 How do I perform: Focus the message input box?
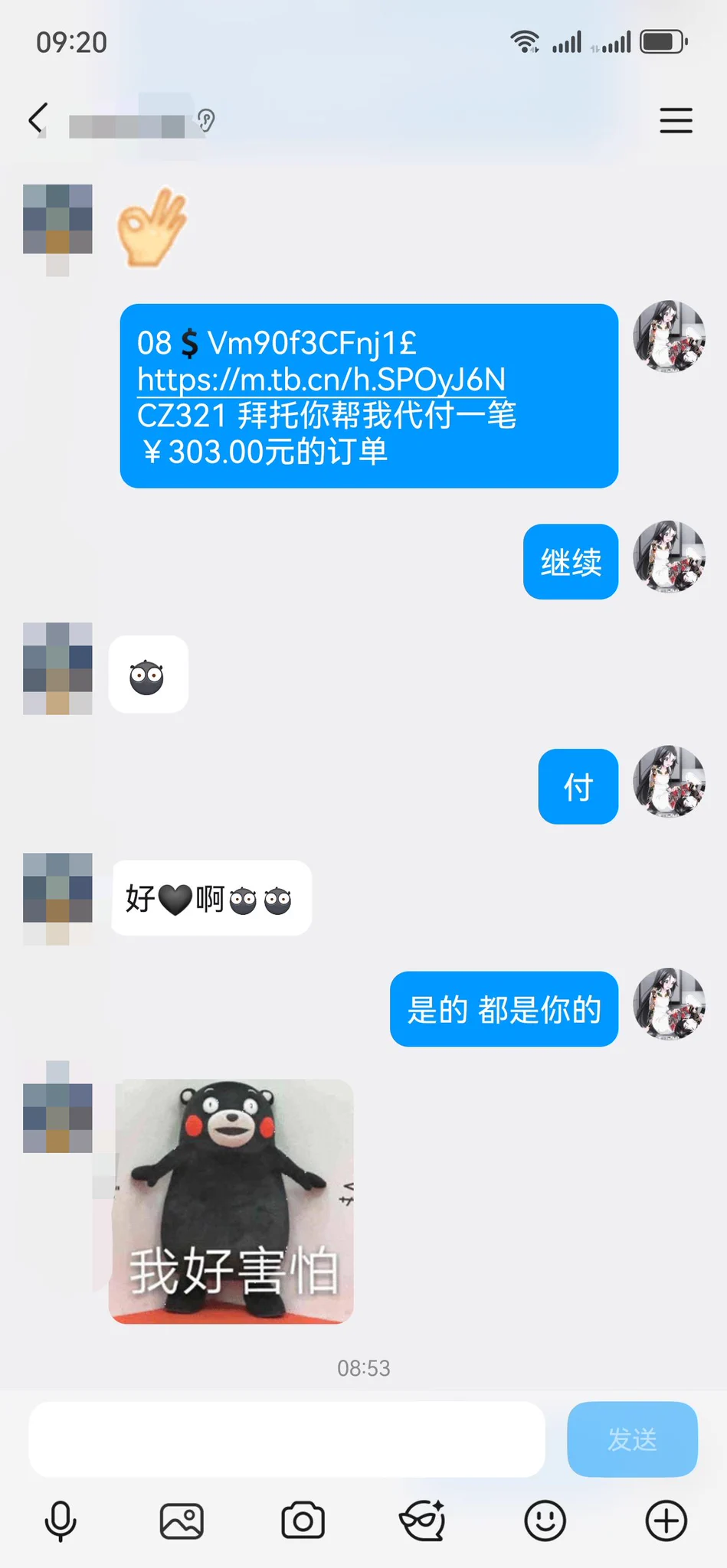(x=287, y=1439)
